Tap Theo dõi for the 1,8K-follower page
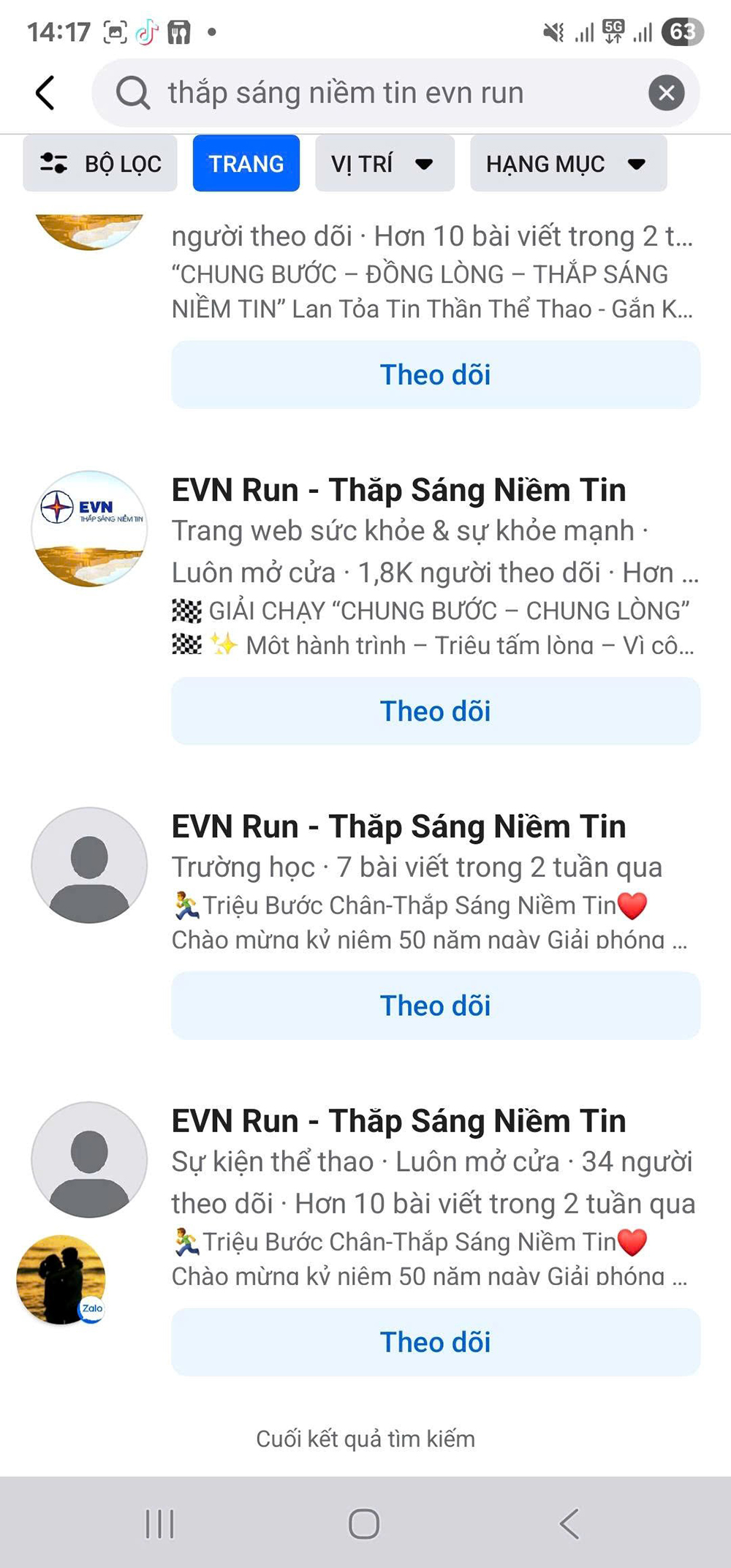731x1568 pixels. 436,711
